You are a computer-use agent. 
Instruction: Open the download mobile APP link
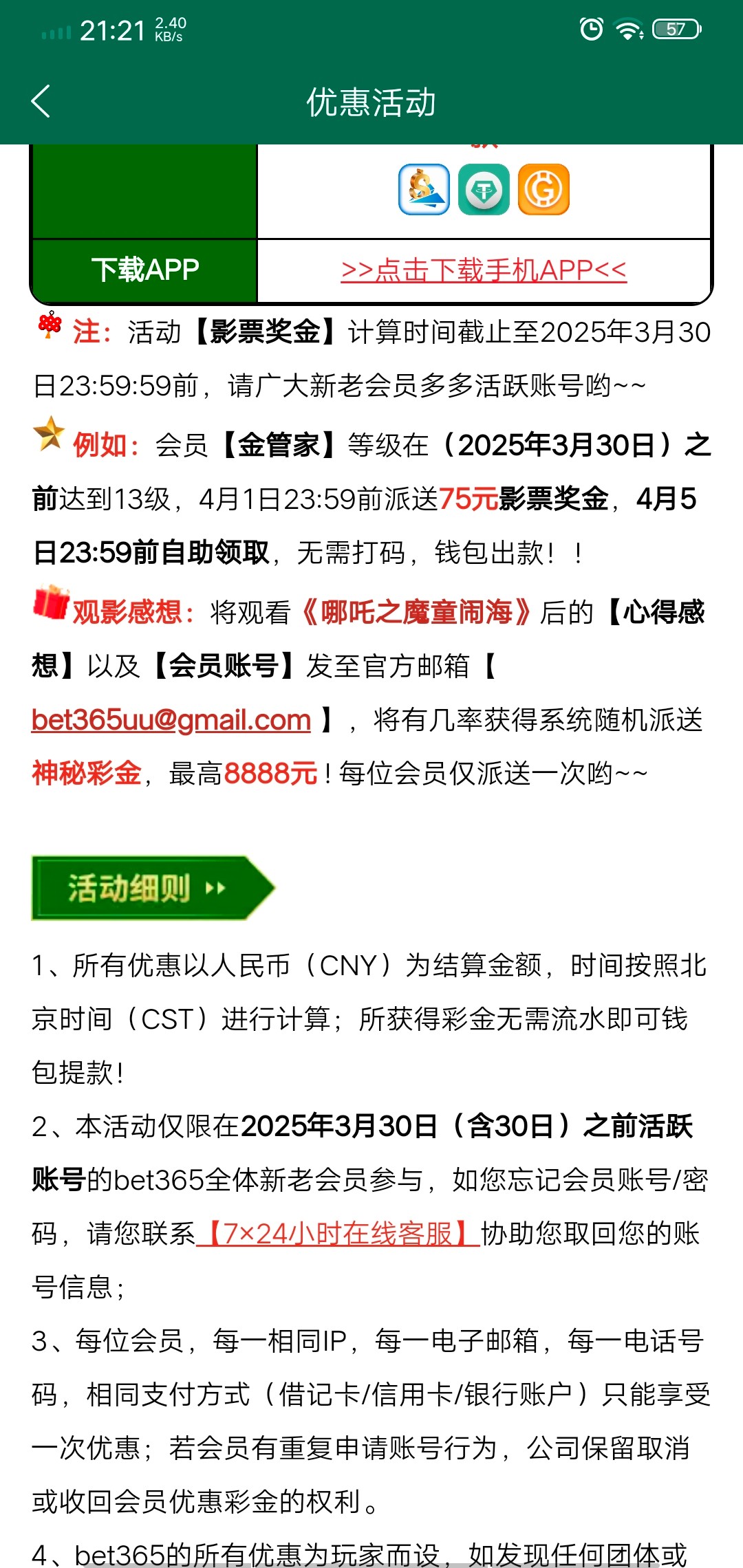[484, 270]
